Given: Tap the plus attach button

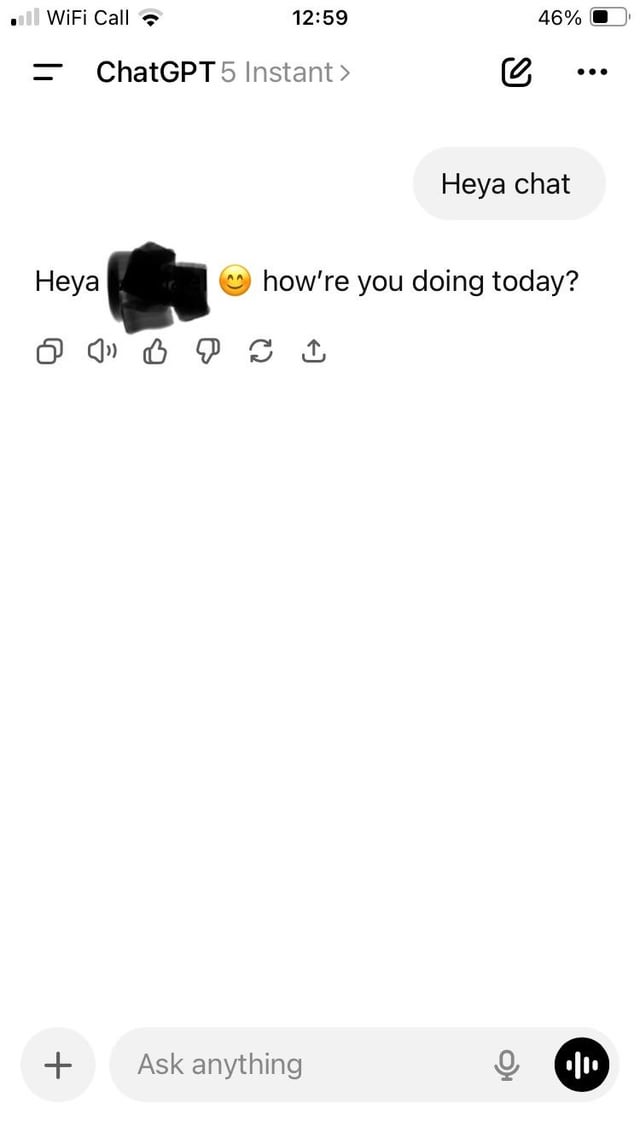Looking at the screenshot, I should click(58, 1065).
